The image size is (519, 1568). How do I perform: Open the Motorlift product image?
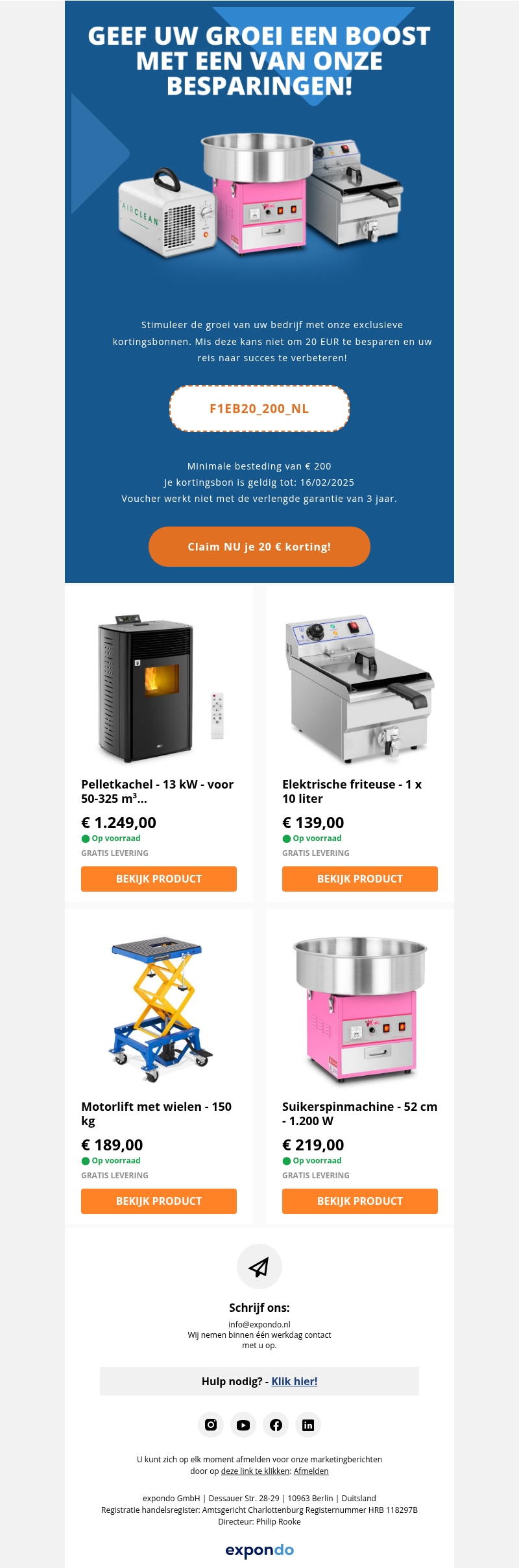pos(159,1010)
